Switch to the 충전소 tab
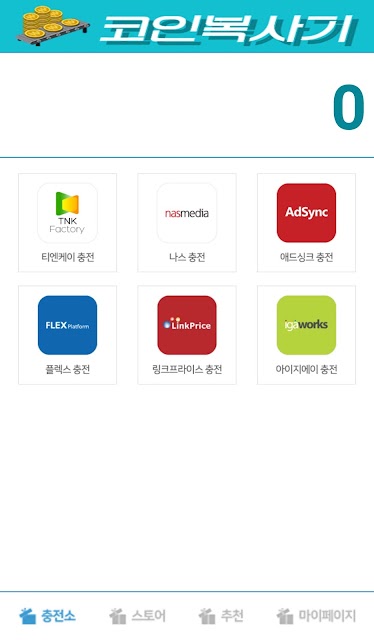The image size is (374, 640). pyautogui.click(x=47, y=616)
